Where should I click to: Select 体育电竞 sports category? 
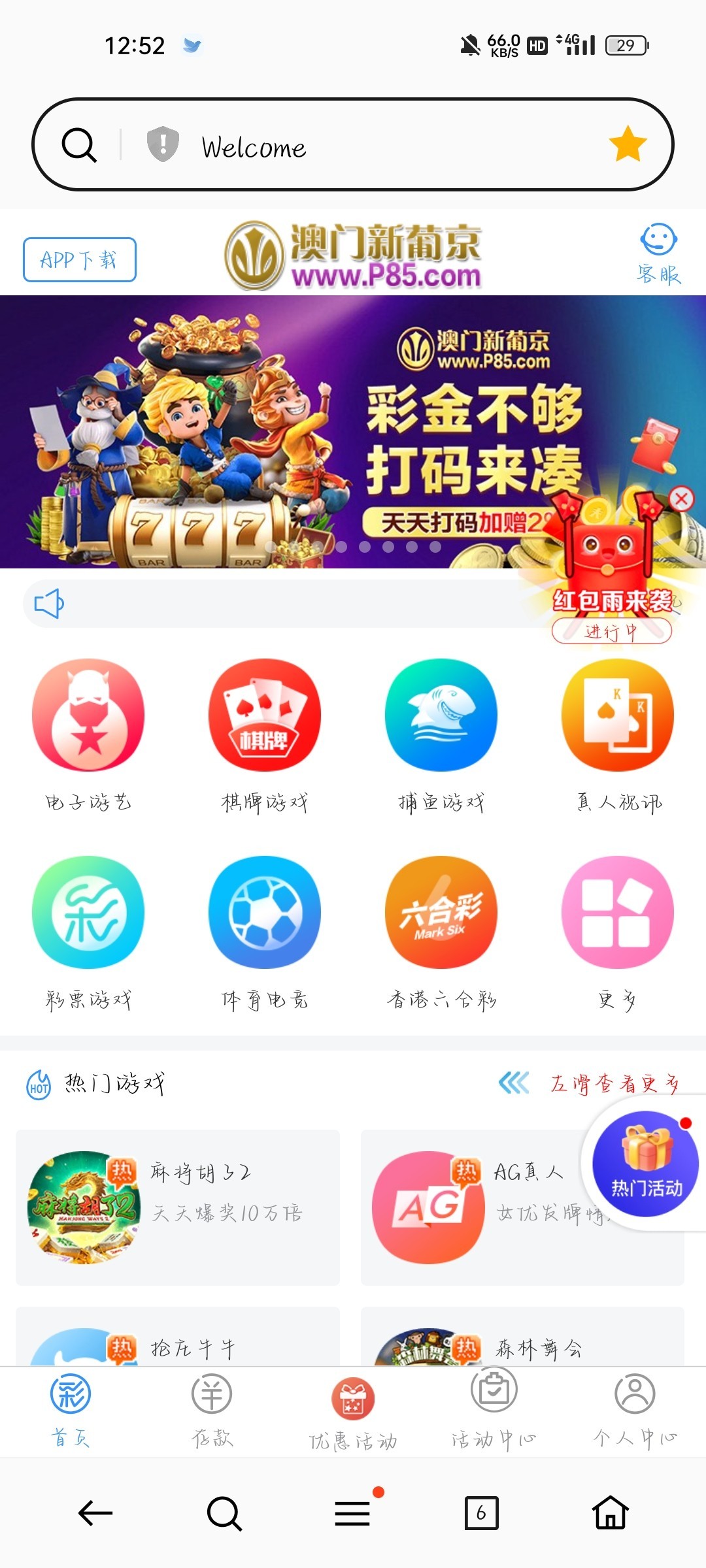click(x=265, y=913)
